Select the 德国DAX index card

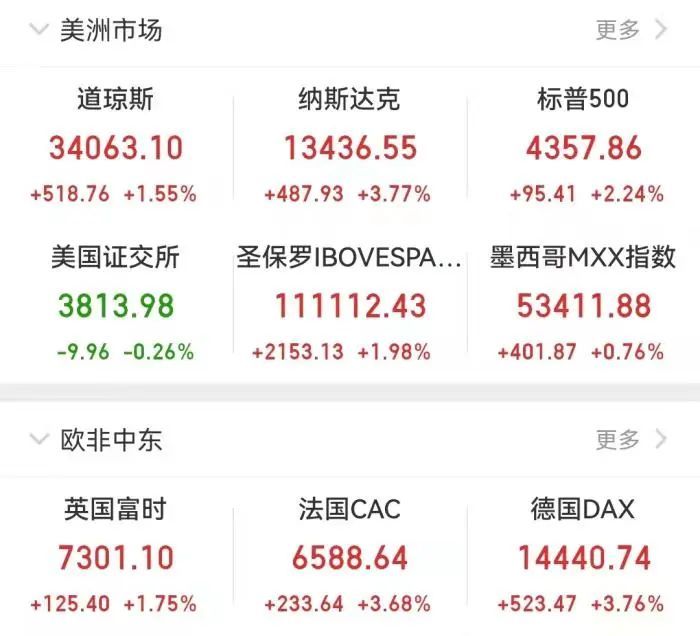(583, 556)
